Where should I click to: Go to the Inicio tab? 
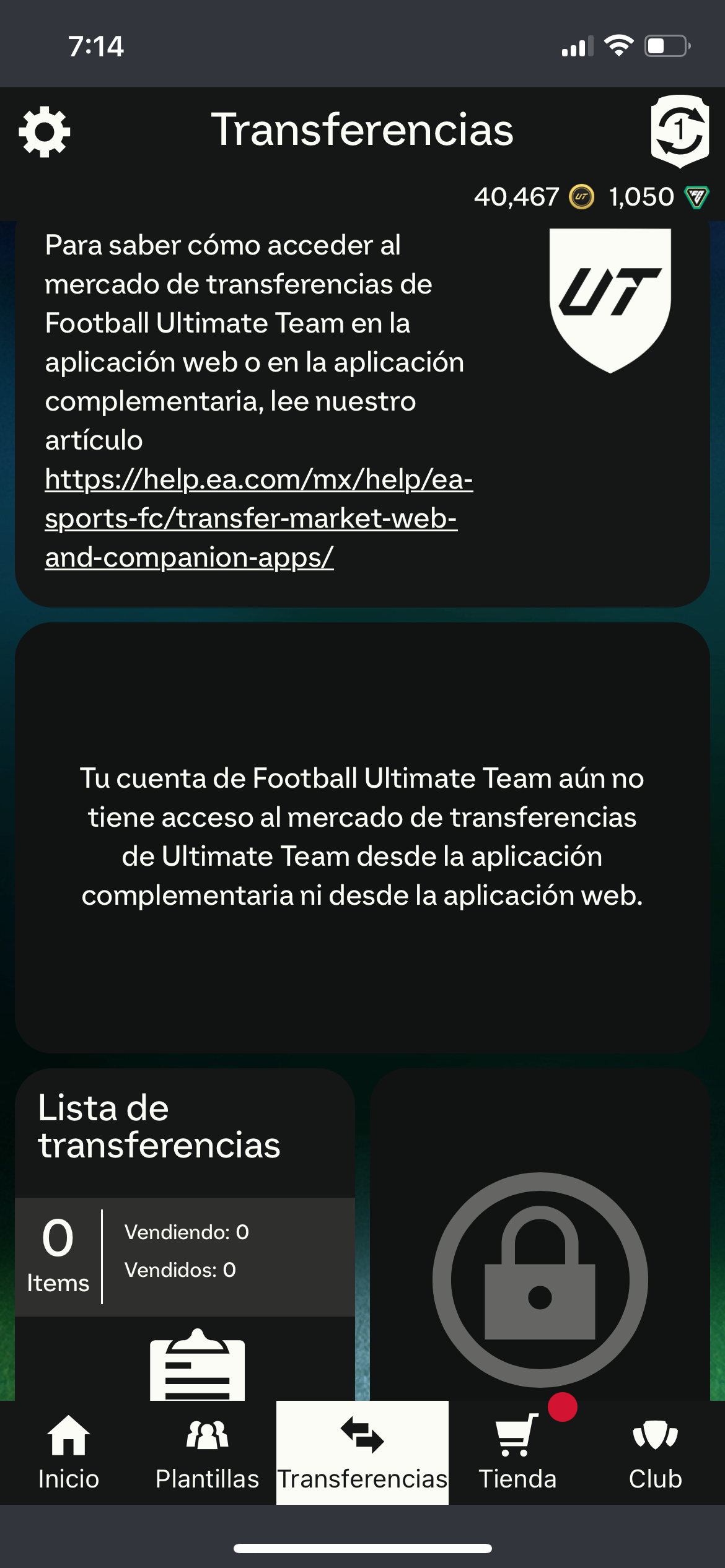point(69,1452)
